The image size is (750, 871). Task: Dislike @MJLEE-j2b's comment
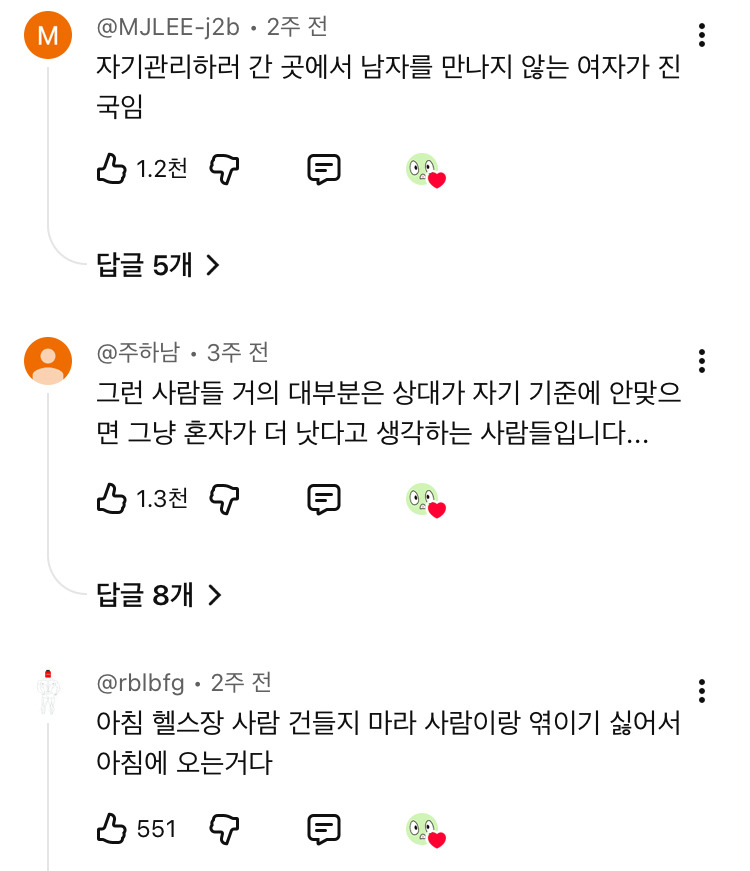[x=225, y=170]
